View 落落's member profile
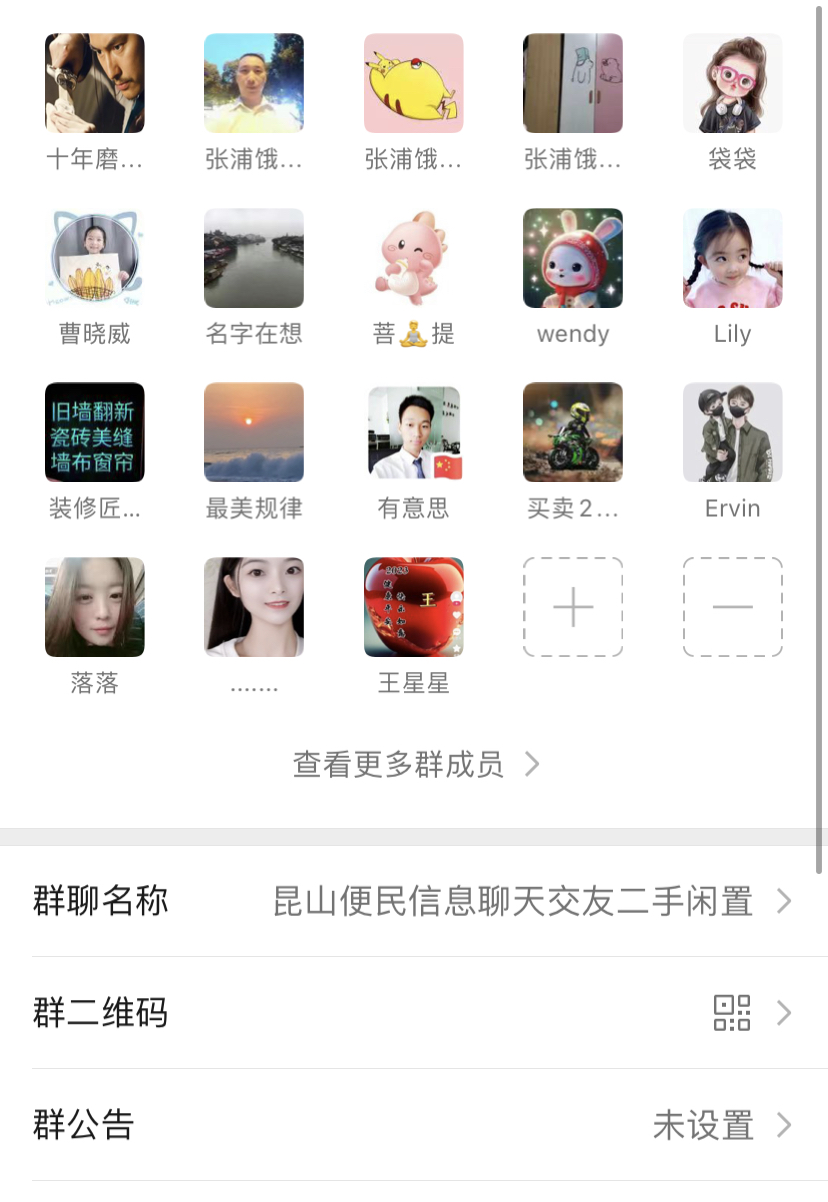Image resolution: width=828 pixels, height=1202 pixels. coord(95,607)
